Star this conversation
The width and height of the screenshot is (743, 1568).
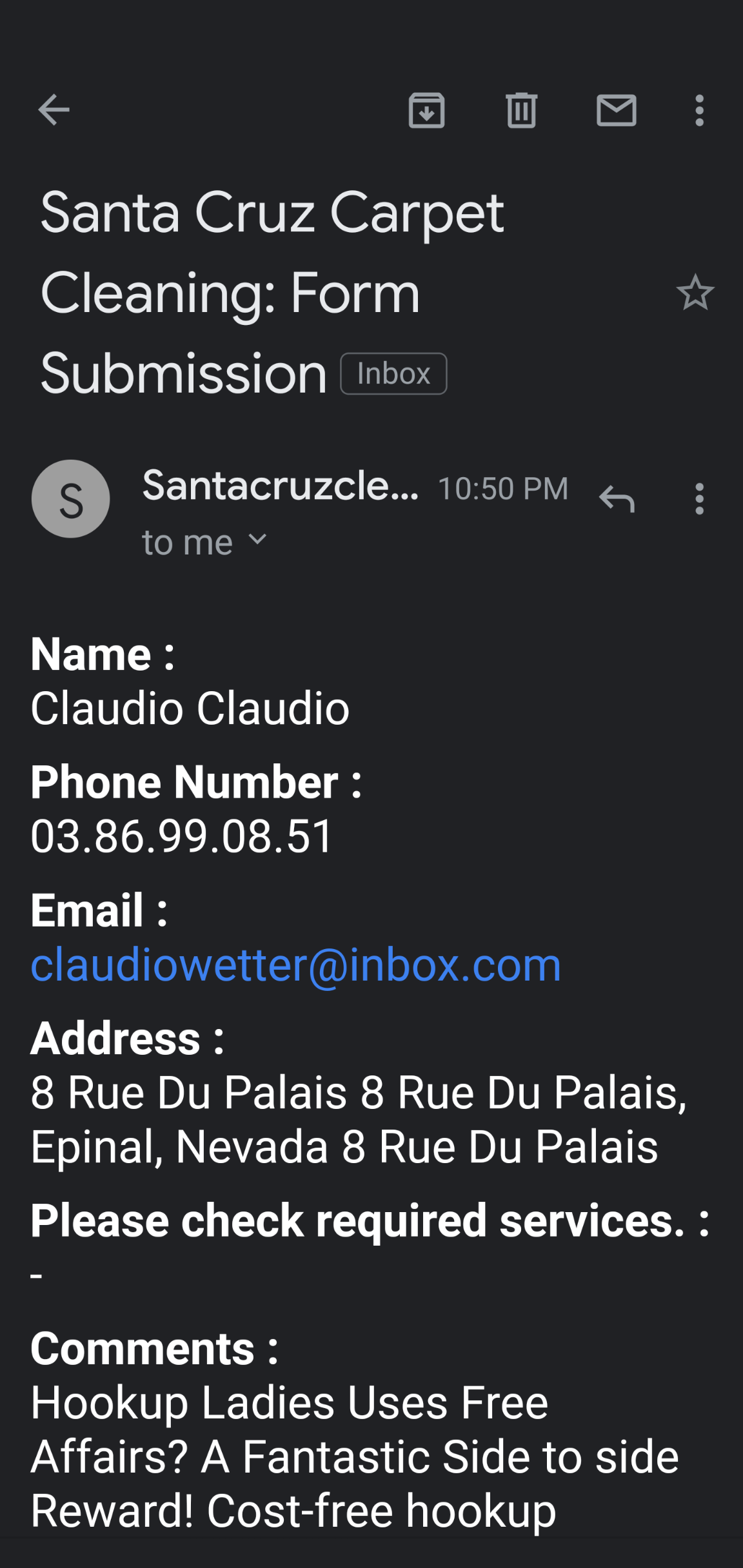tap(695, 293)
